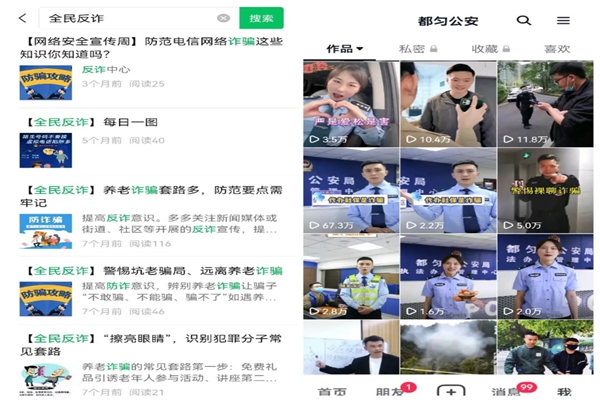Screen dimensions: 600x400
Task: Play the 警惕裸聊诈骗 video
Action: pyautogui.click(x=544, y=190)
